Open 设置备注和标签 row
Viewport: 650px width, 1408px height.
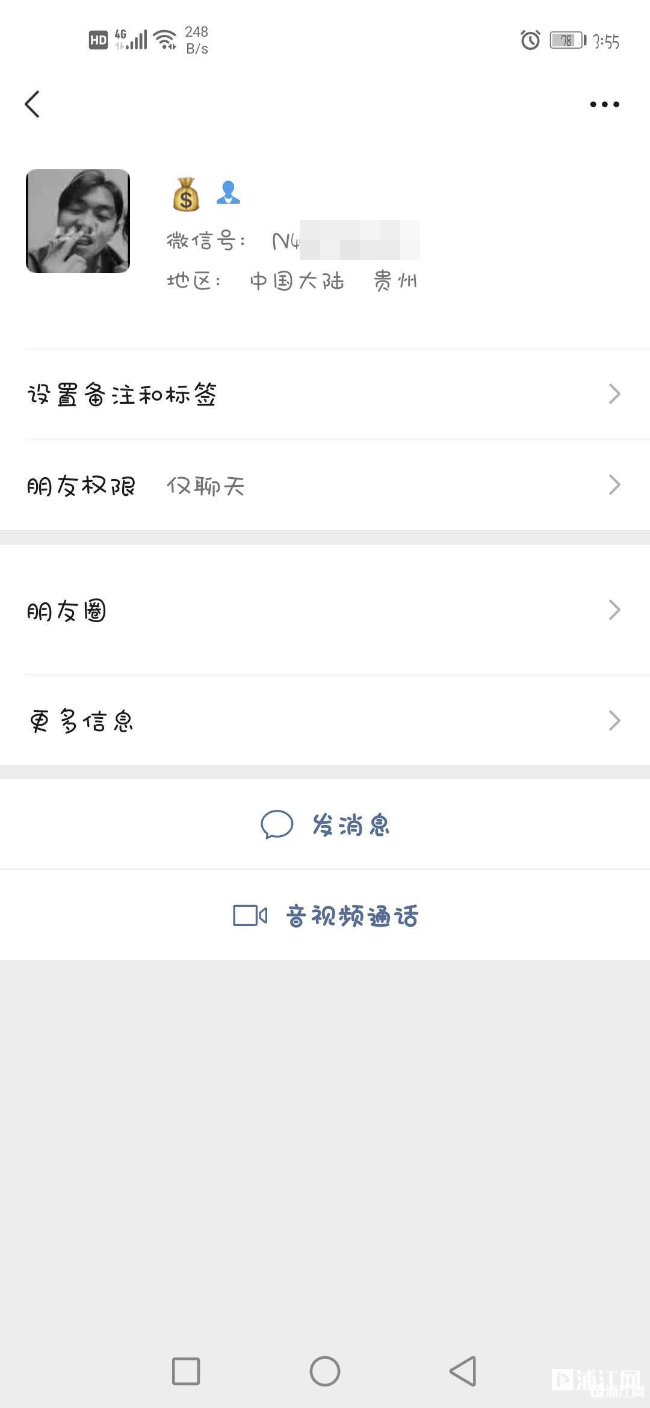pos(325,394)
